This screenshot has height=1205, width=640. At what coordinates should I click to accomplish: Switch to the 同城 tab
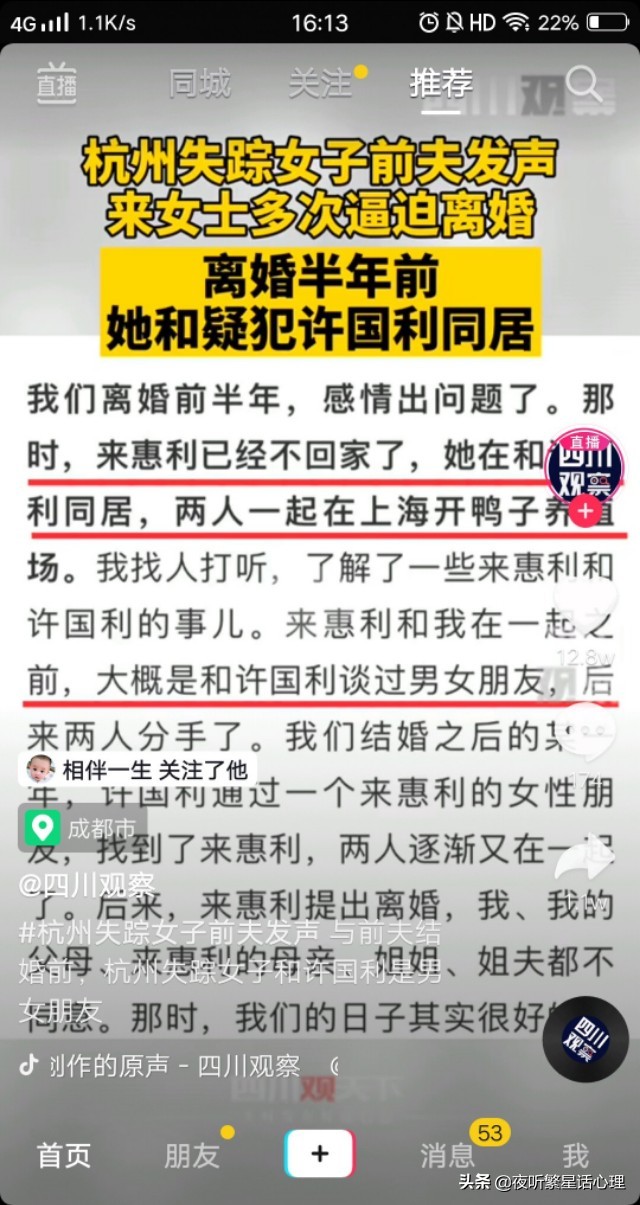point(199,84)
